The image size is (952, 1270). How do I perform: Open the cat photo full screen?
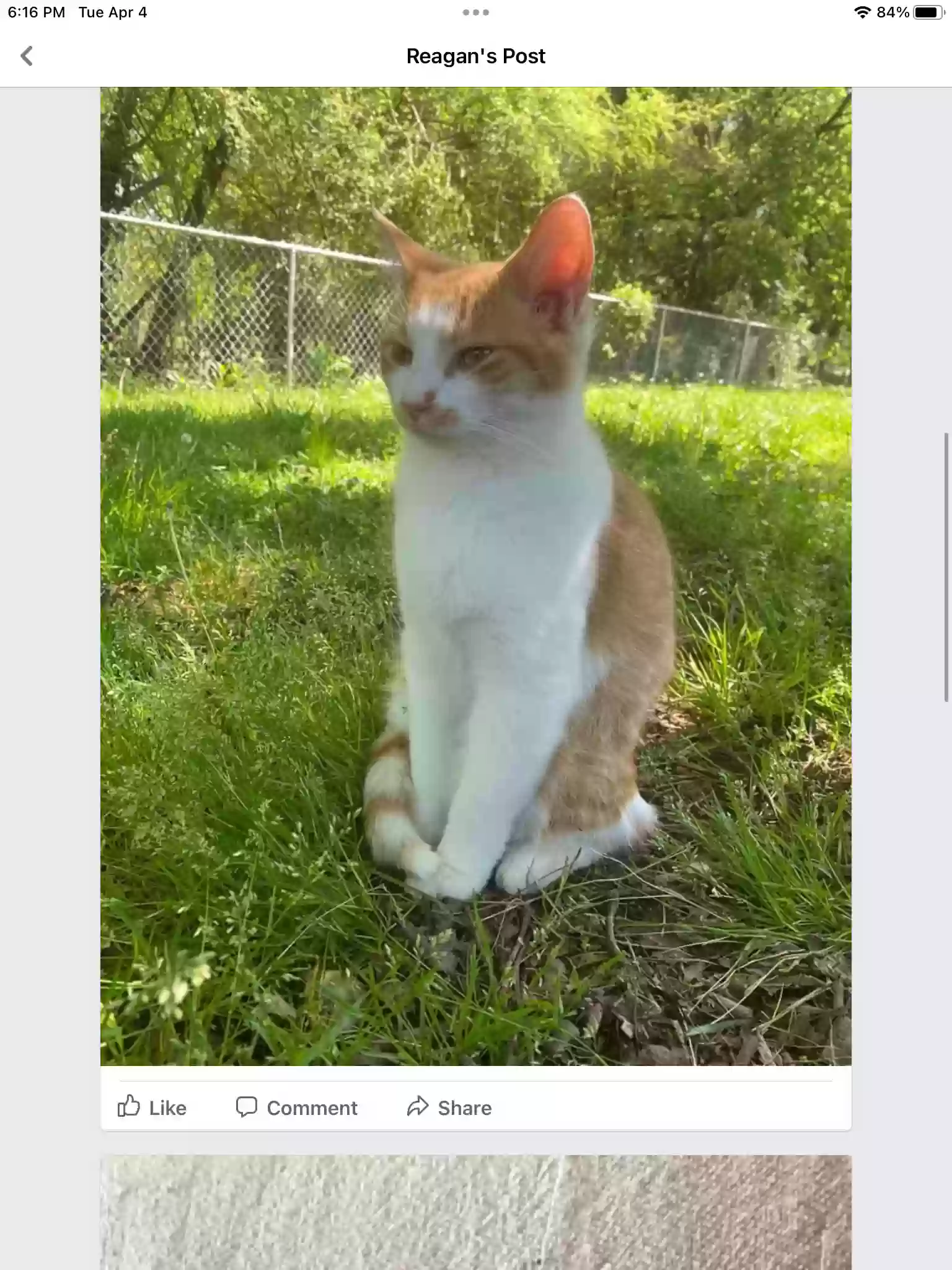point(476,577)
